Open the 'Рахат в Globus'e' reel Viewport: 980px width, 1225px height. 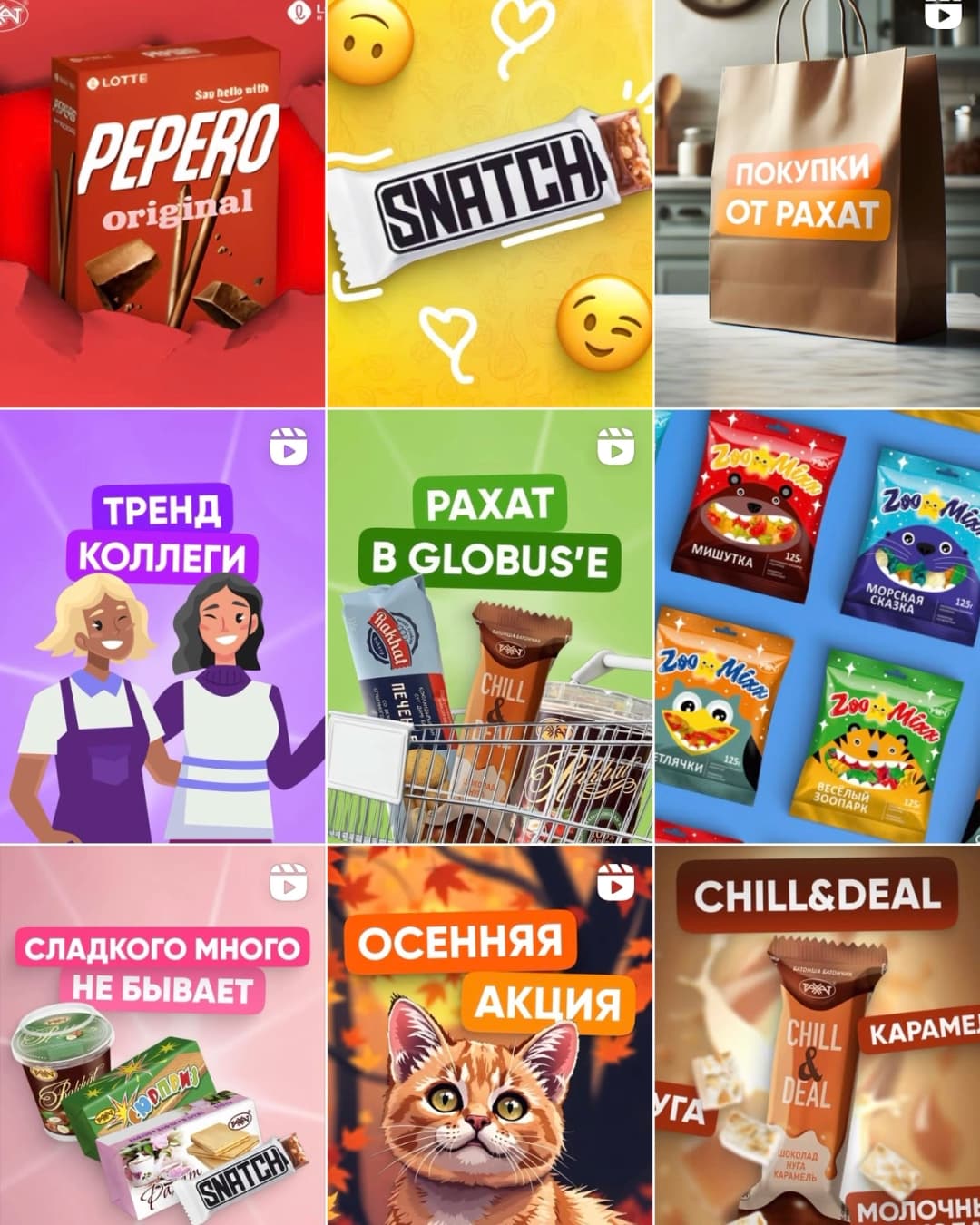pos(489,626)
